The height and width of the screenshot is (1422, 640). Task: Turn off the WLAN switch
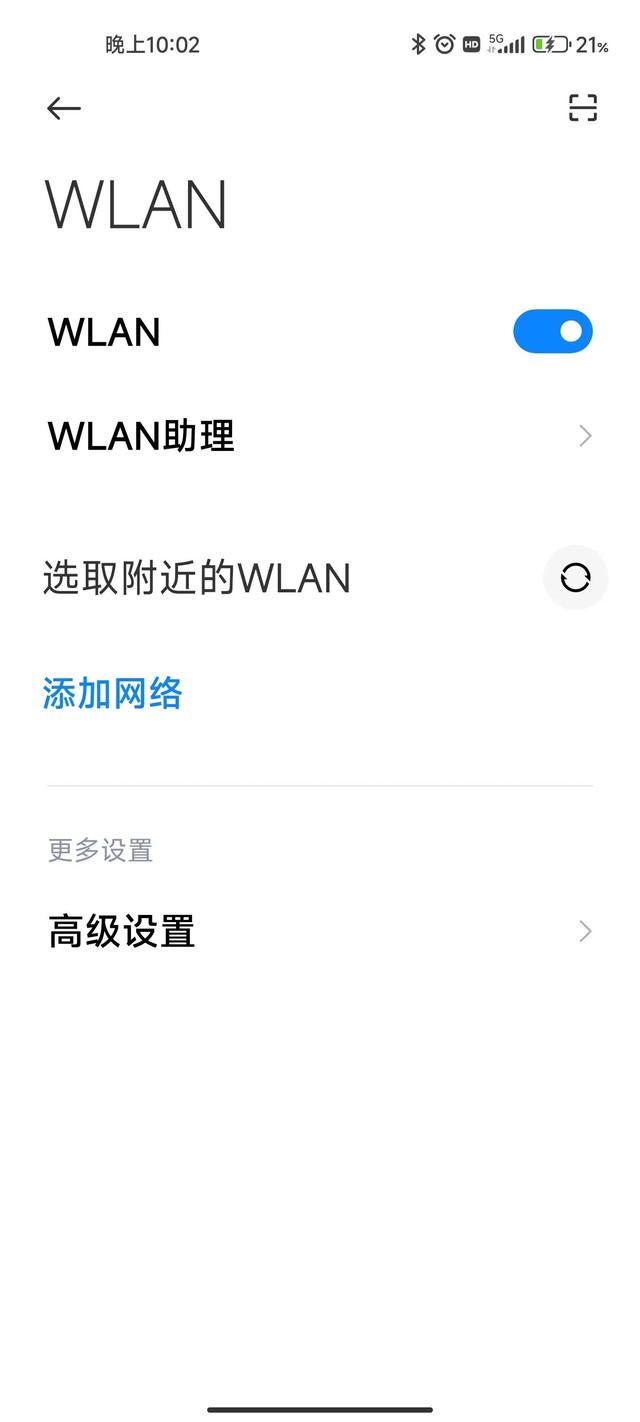(x=553, y=331)
